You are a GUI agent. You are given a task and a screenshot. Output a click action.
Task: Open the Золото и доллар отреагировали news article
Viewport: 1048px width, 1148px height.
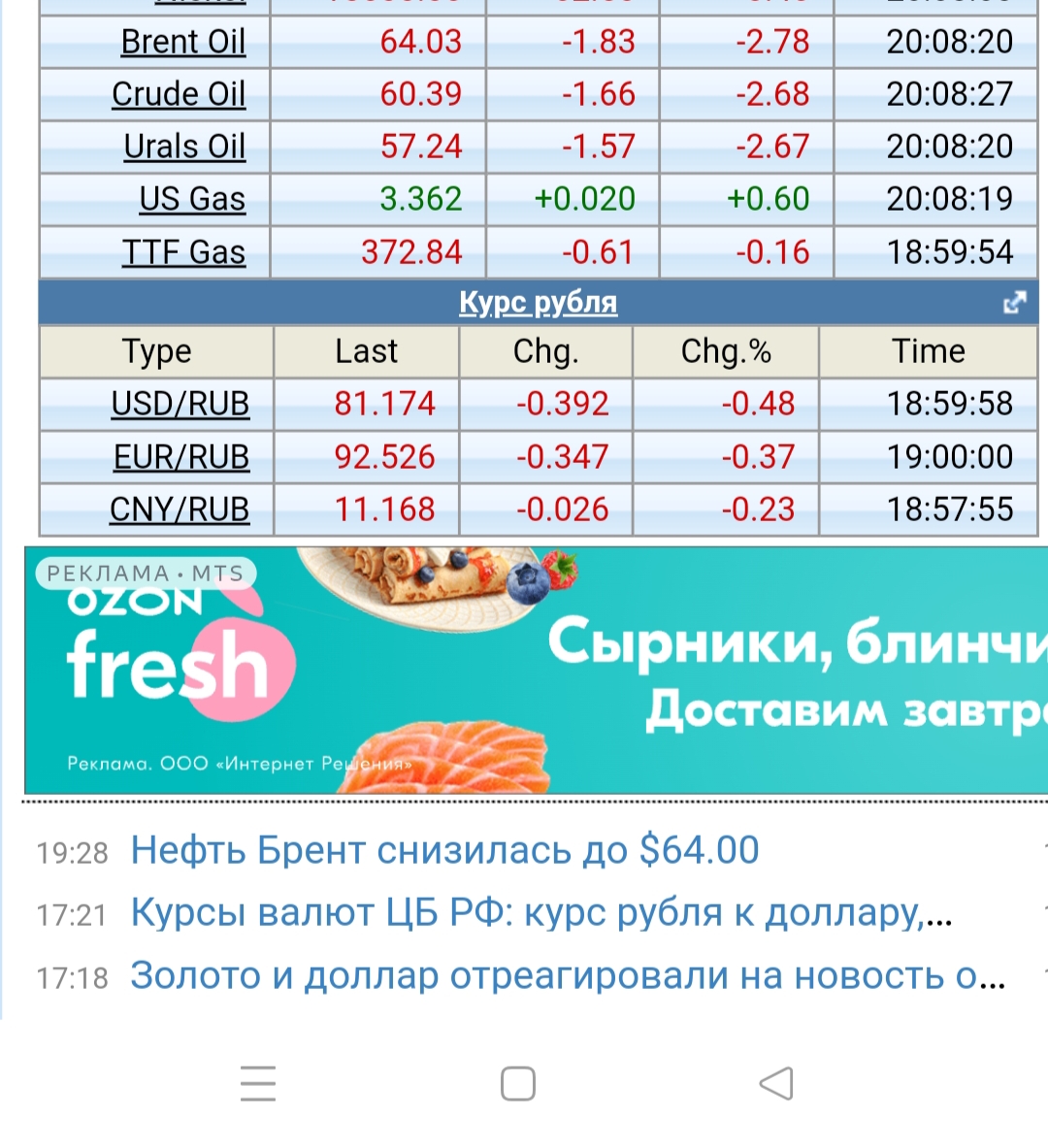pyautogui.click(x=568, y=976)
